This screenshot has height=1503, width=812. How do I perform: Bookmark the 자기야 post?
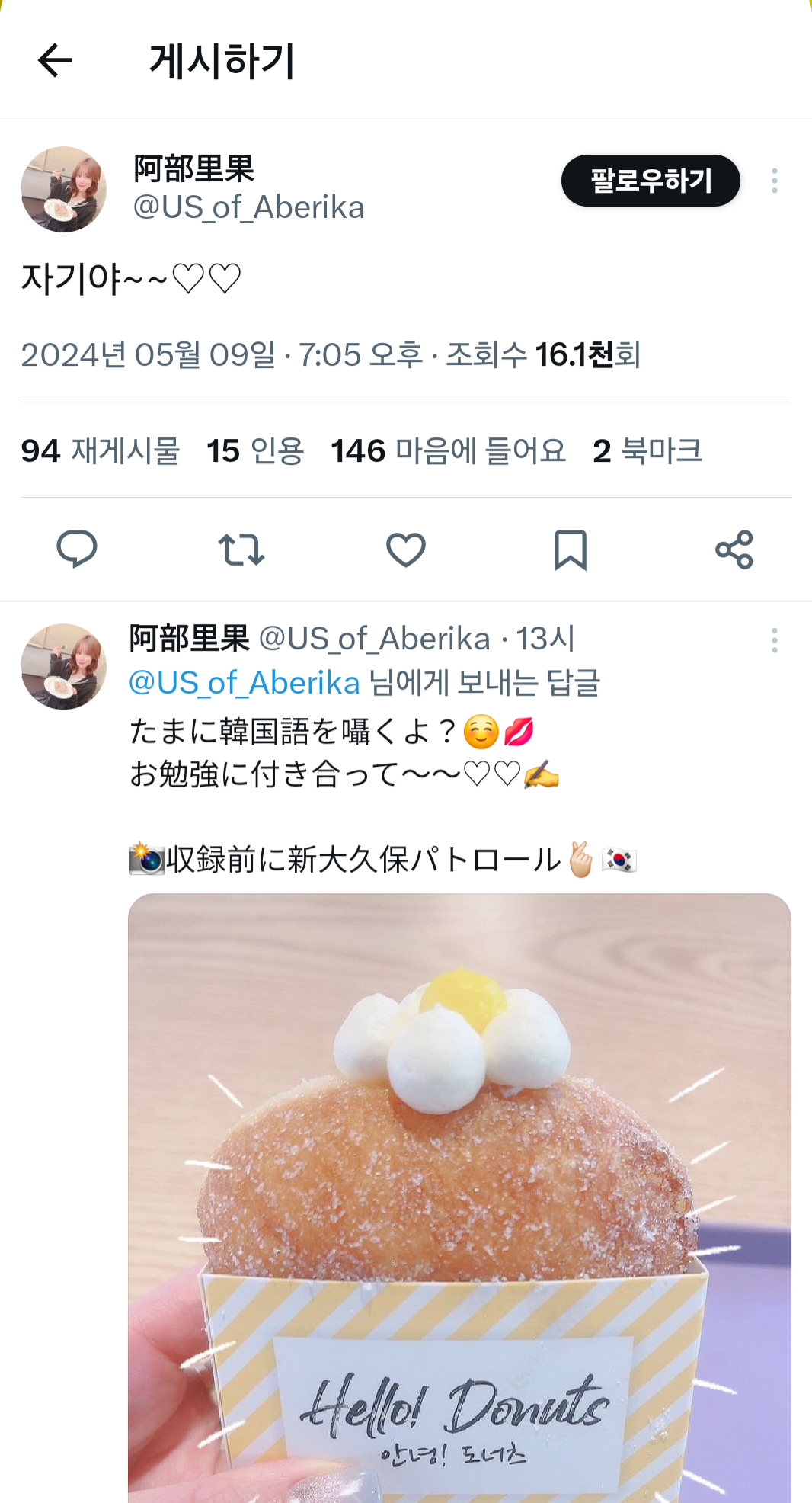[570, 549]
